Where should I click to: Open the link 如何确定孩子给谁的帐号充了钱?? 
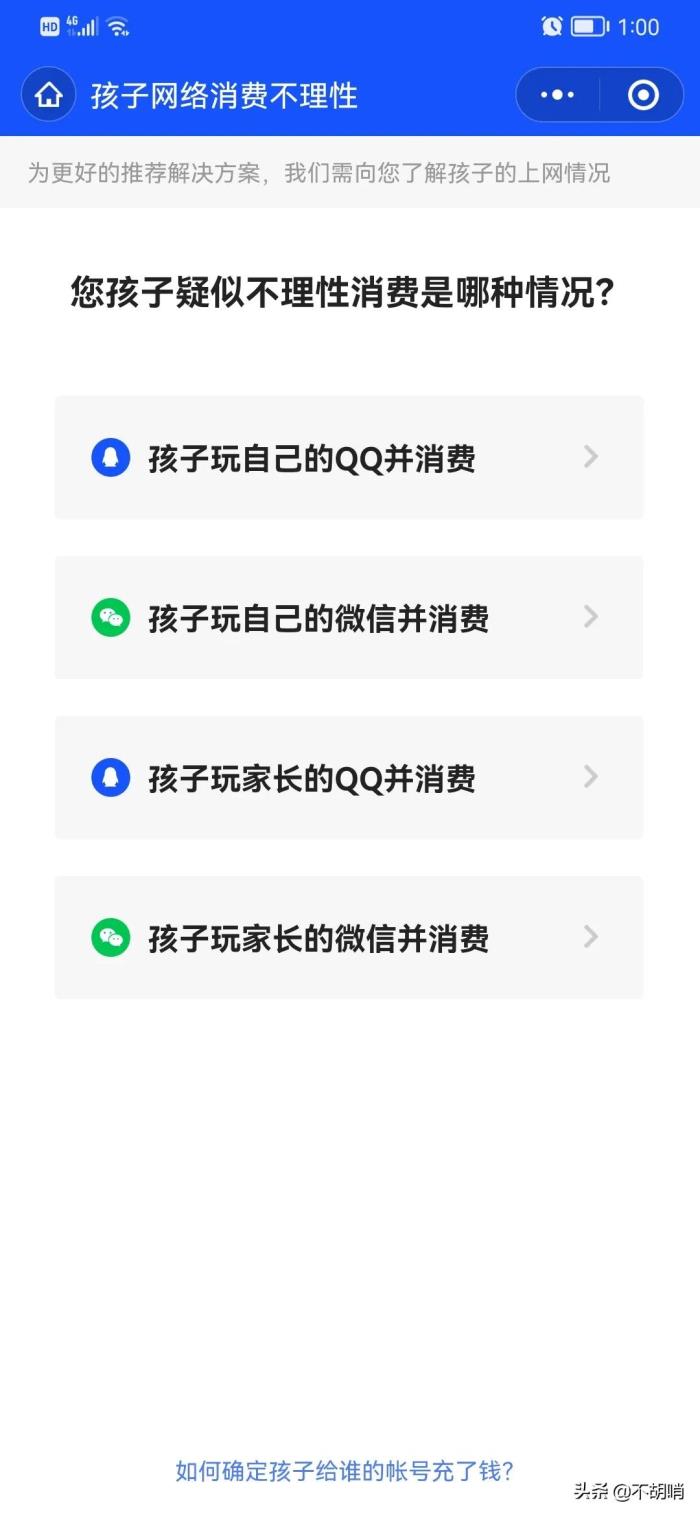pyautogui.click(x=345, y=1470)
